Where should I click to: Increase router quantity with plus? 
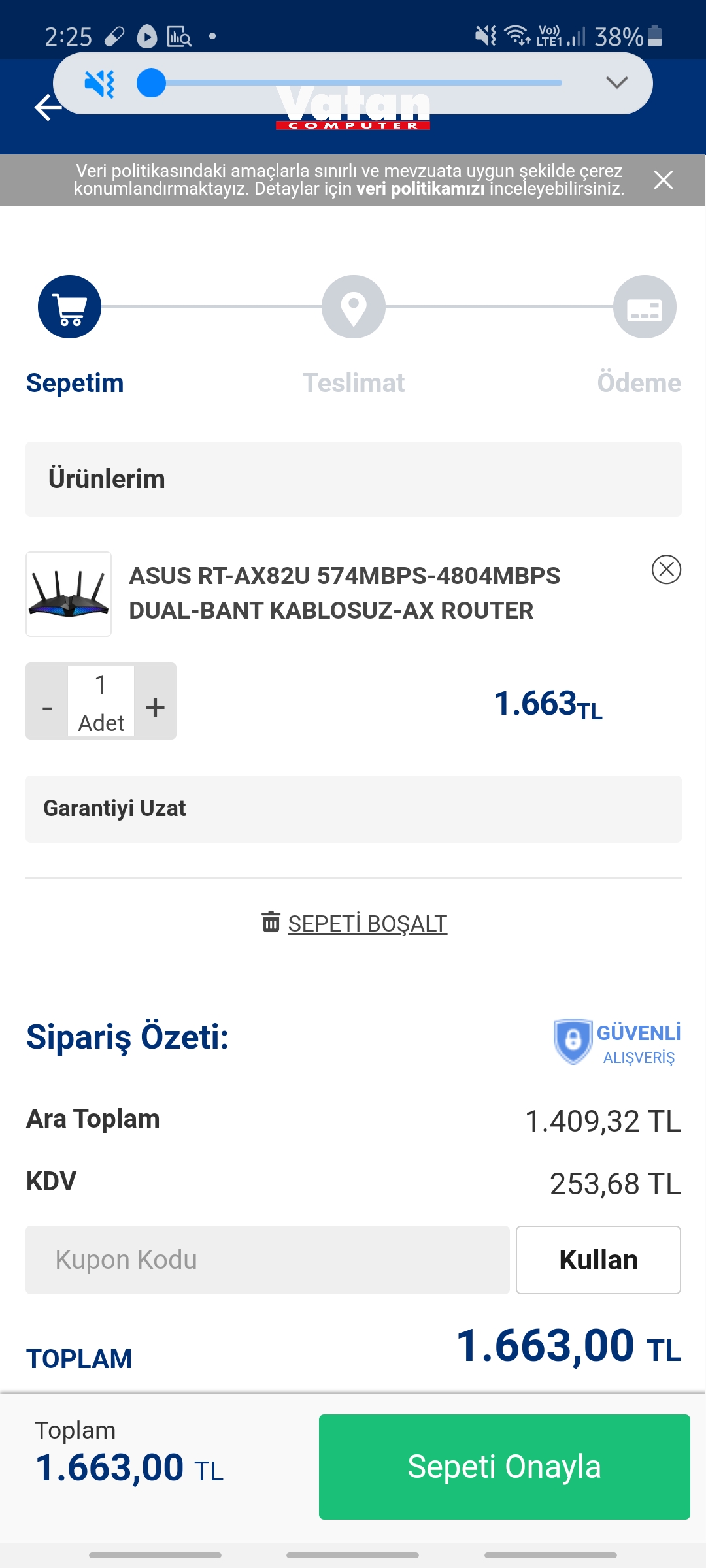155,707
